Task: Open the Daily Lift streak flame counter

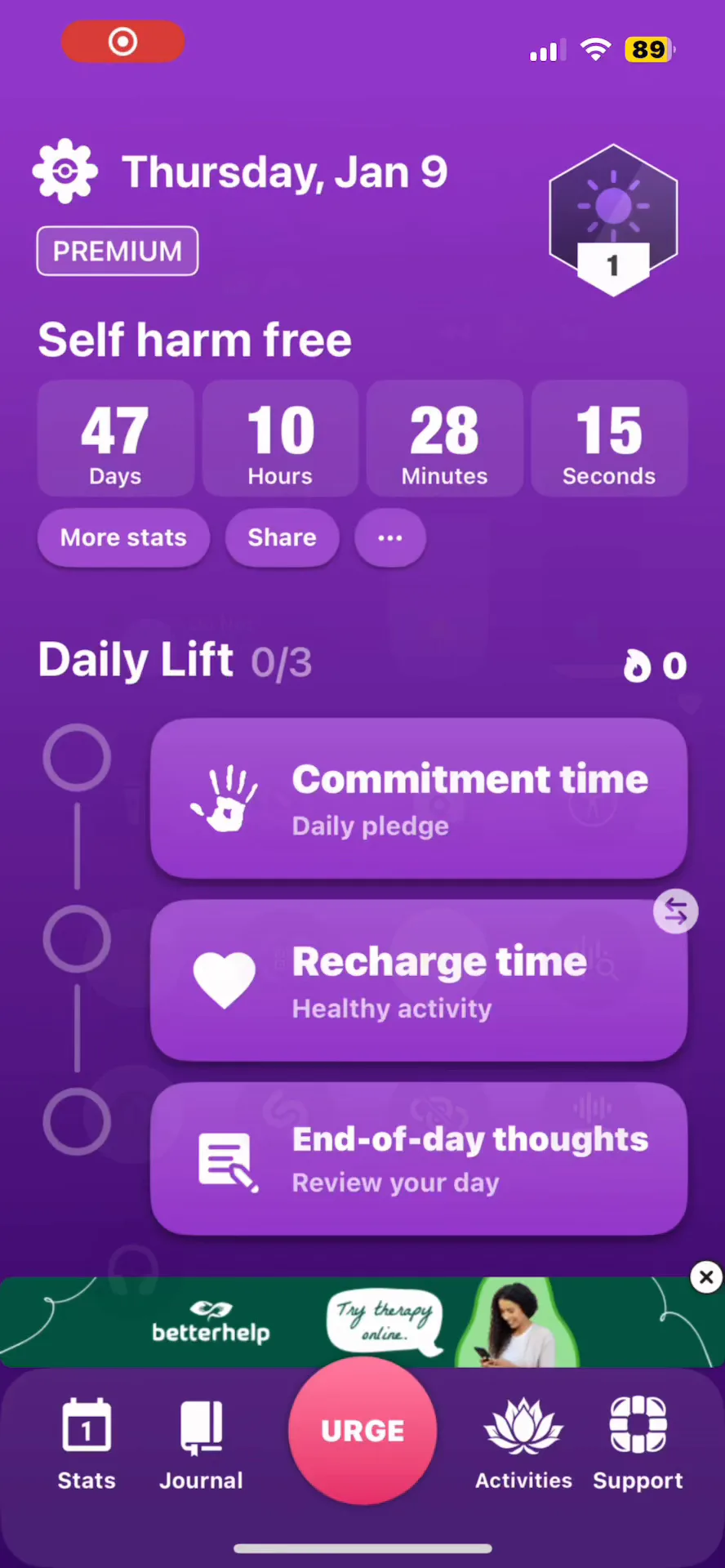Action: [x=655, y=666]
